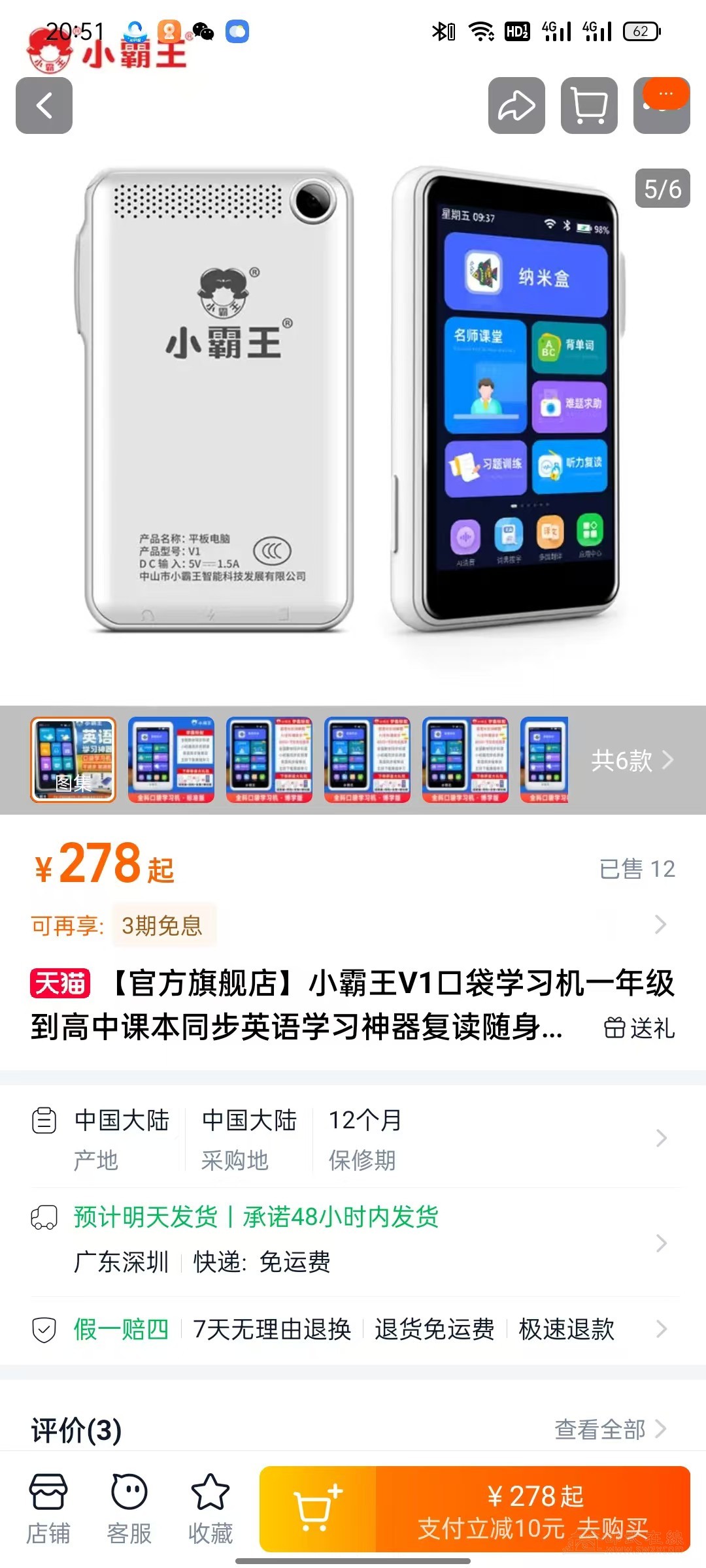Select the second product variant thumbnail
This screenshot has height=1568, width=706.
click(171, 760)
